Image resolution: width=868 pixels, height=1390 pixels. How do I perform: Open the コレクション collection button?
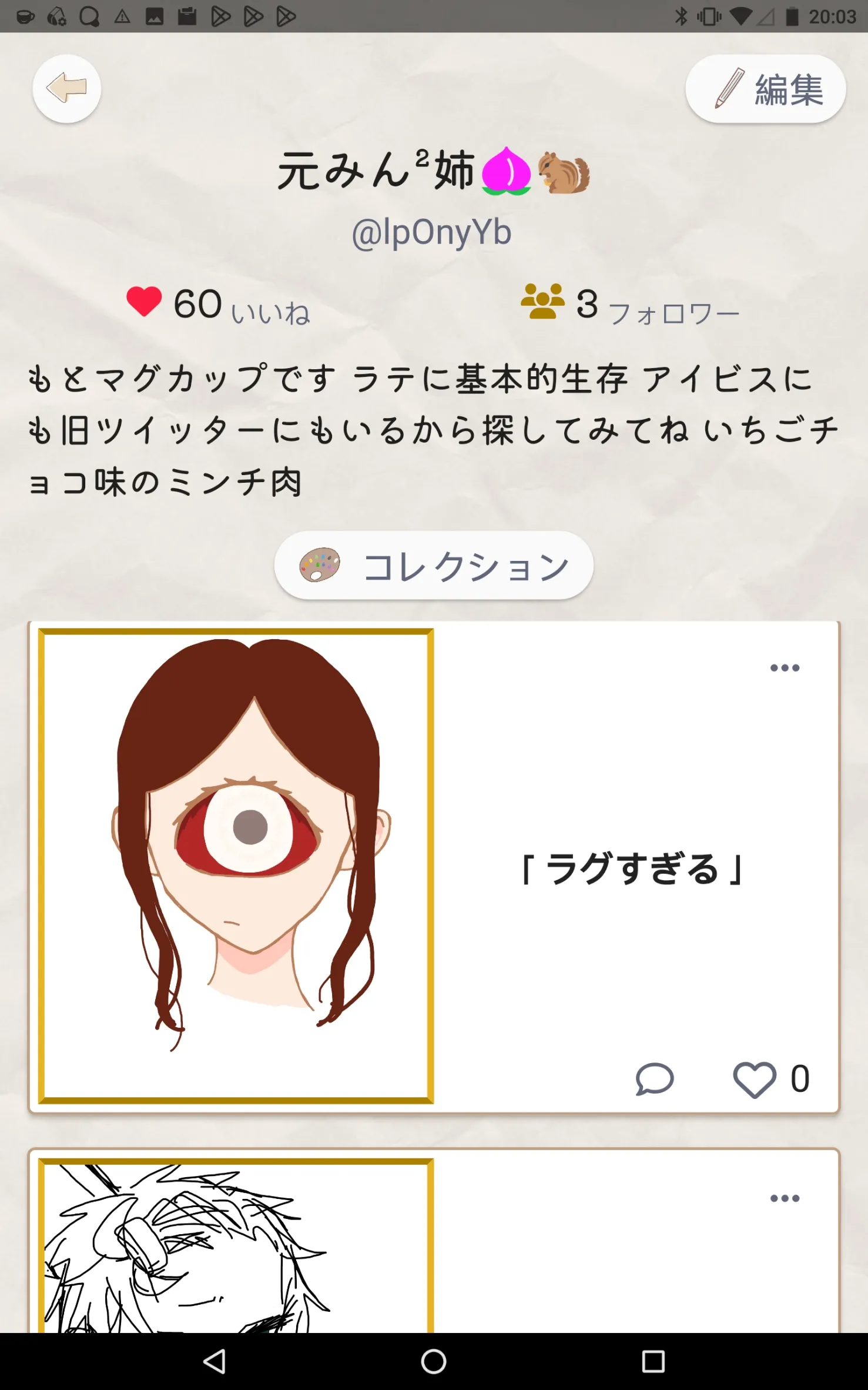(434, 566)
